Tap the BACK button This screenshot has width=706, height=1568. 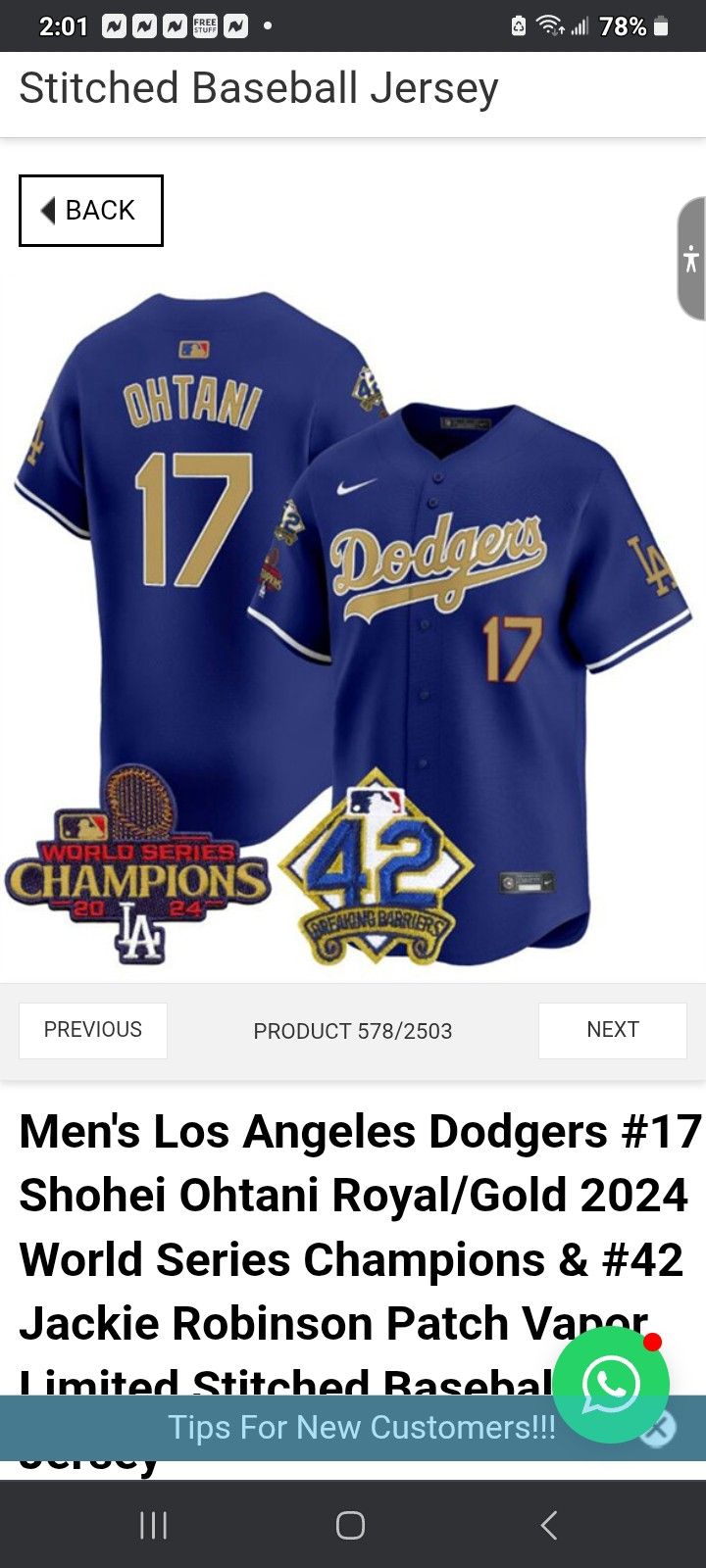(x=90, y=211)
